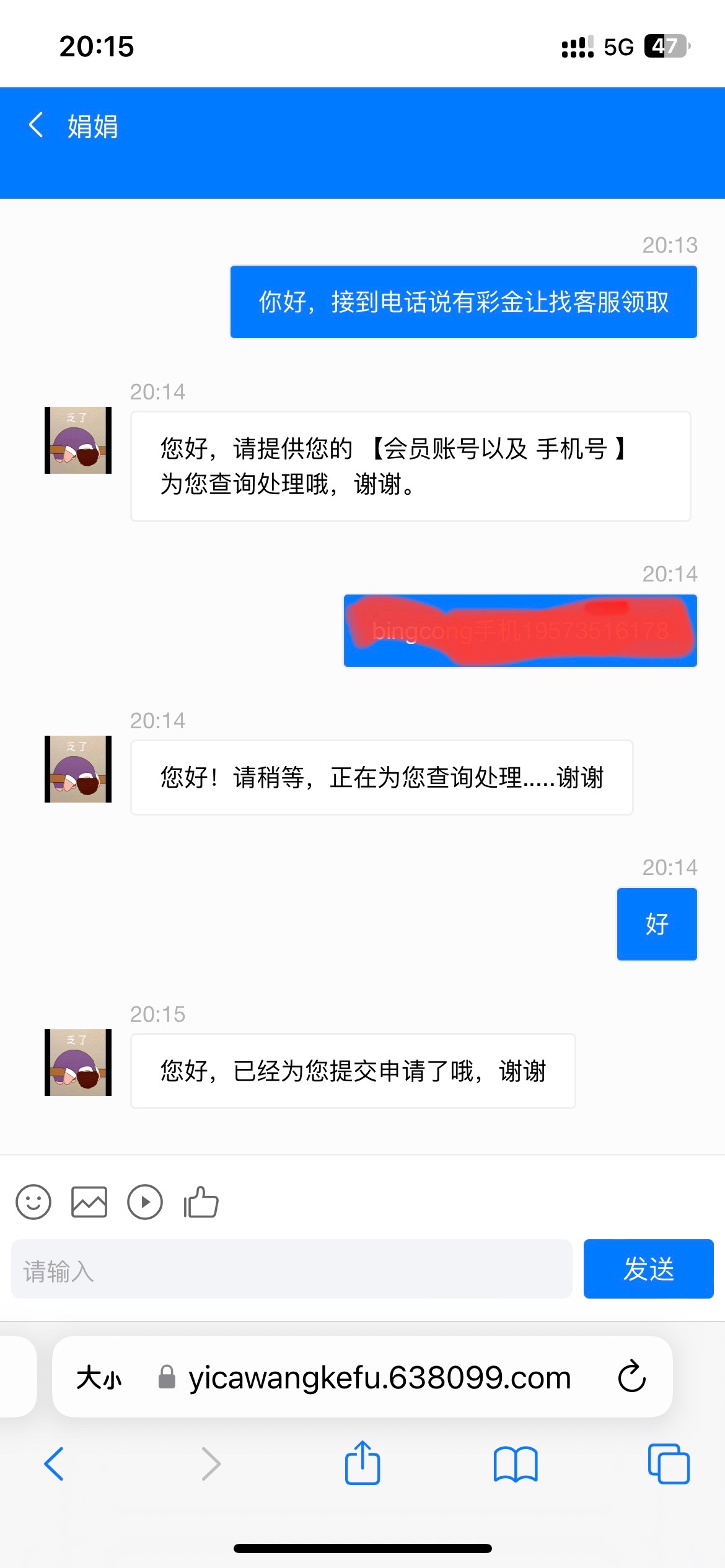Show all open Safari tabs
This screenshot has width=725, height=1568.
[669, 1464]
